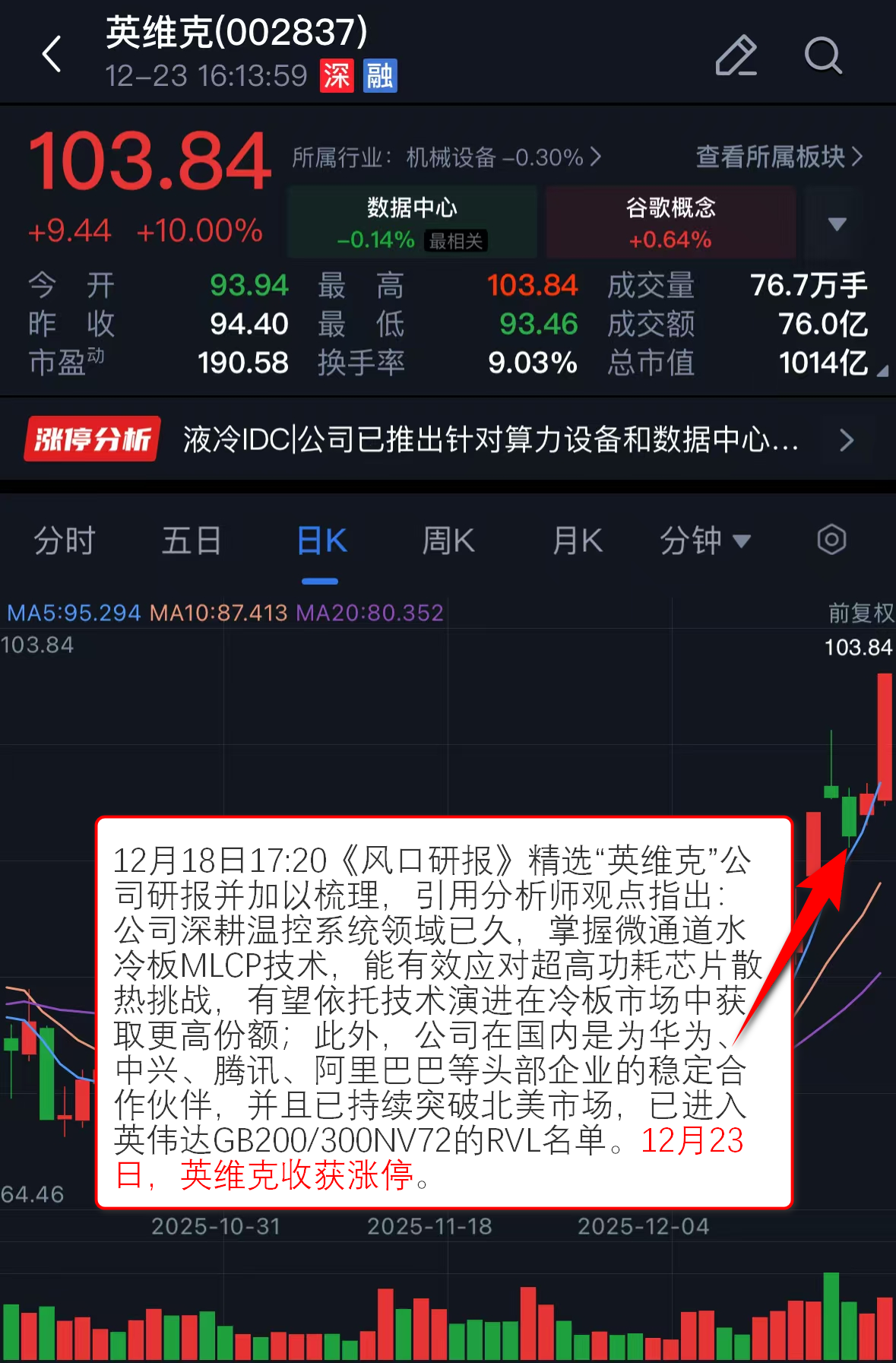Open the 机械设备 industry link
The width and height of the screenshot is (896, 1363).
[447, 157]
